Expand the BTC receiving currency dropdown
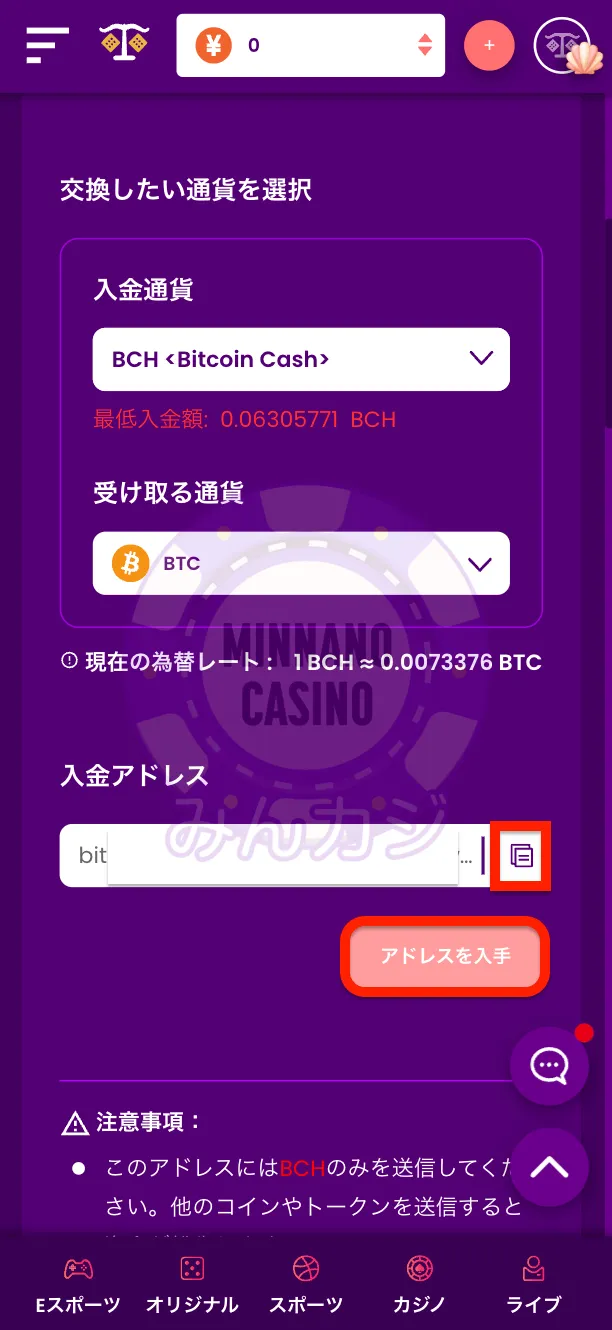 coord(301,563)
